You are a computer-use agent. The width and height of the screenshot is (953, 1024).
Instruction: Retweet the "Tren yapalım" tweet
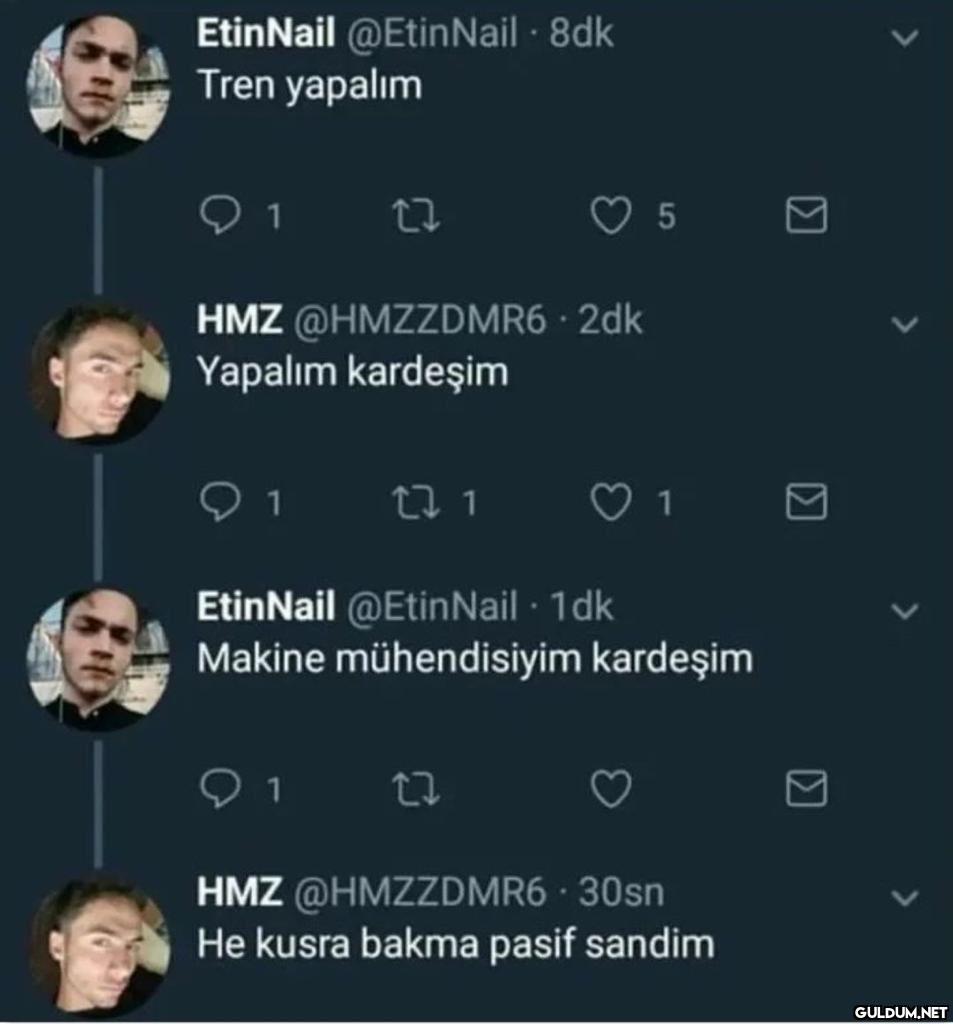413,217
